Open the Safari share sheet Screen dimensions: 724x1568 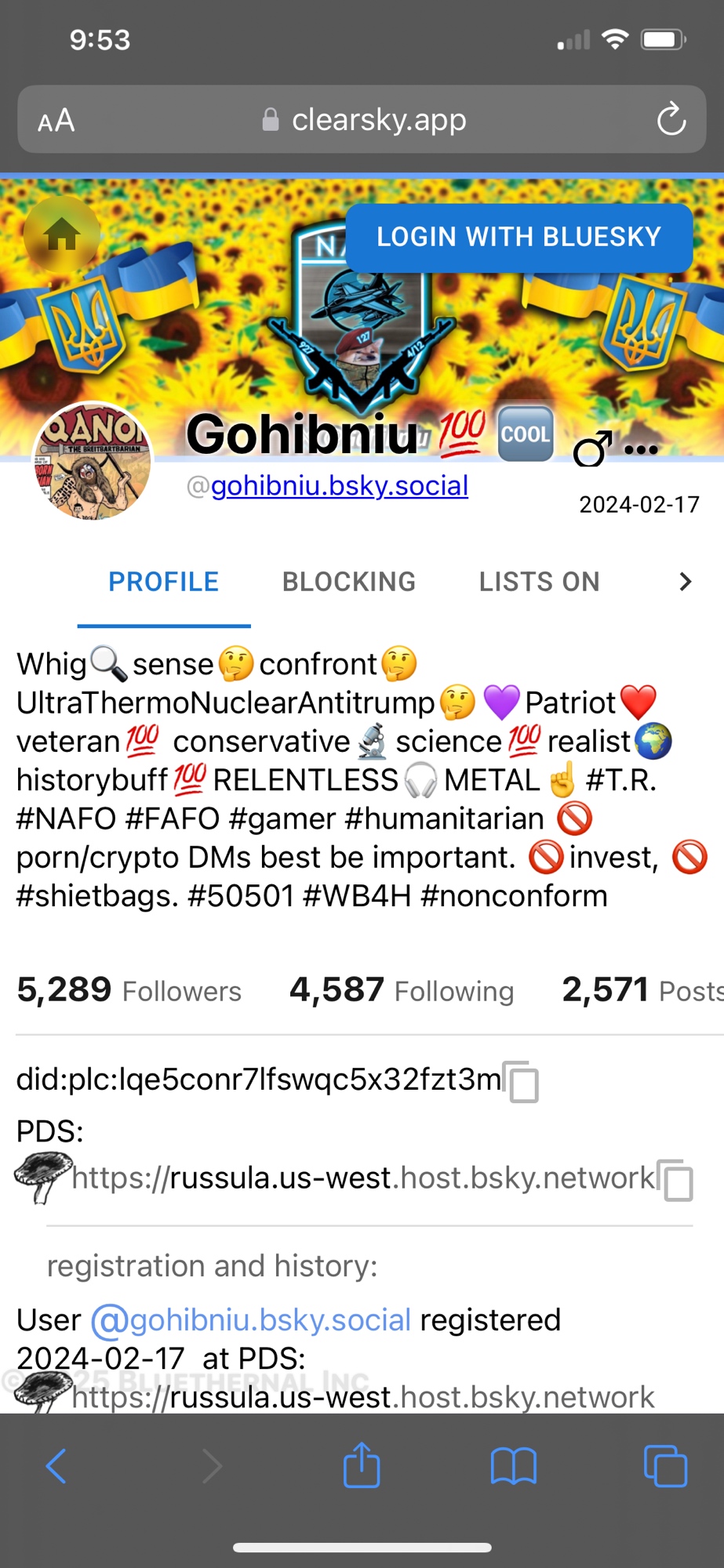(362, 1465)
